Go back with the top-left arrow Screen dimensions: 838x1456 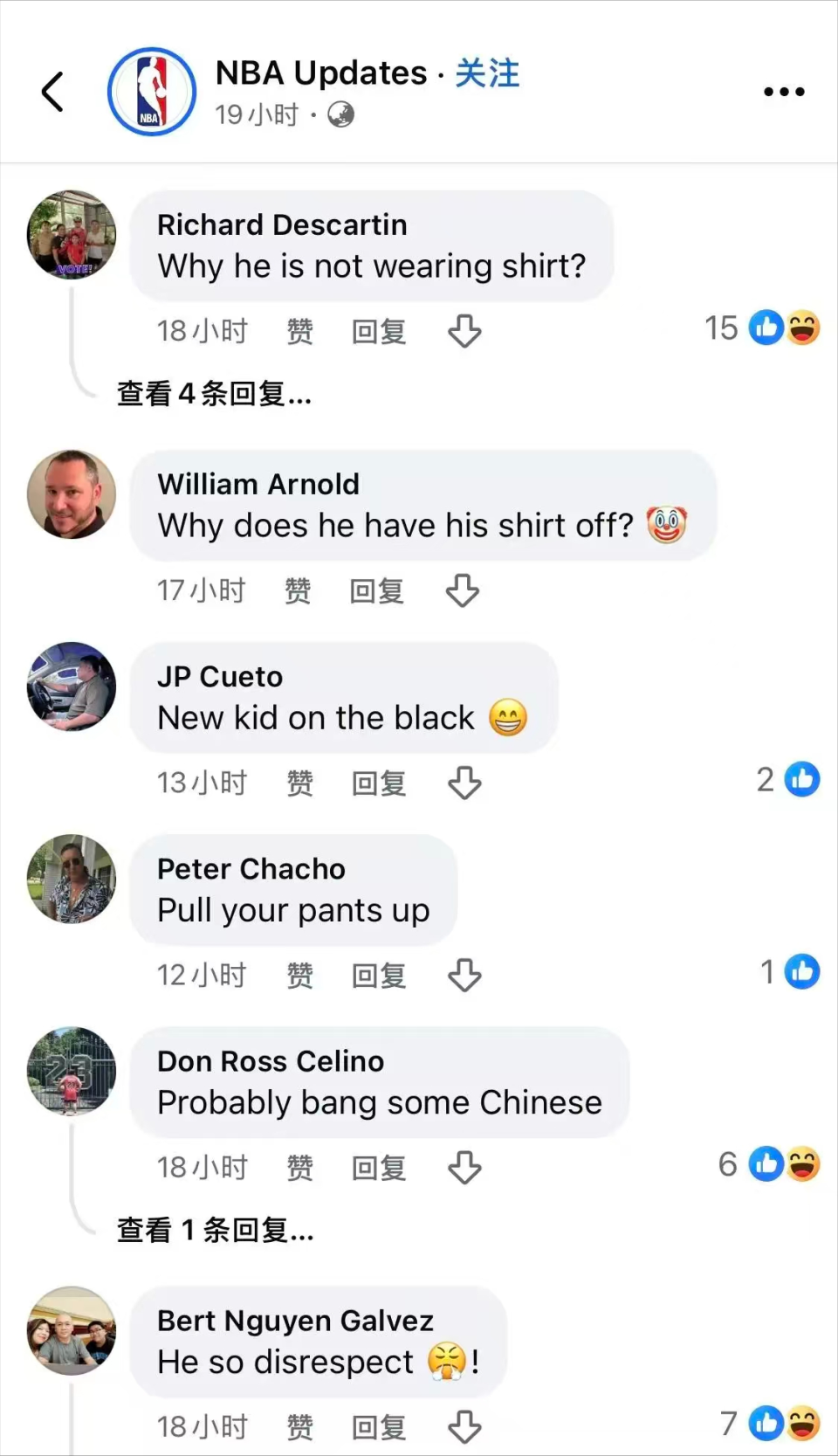pyautogui.click(x=53, y=92)
